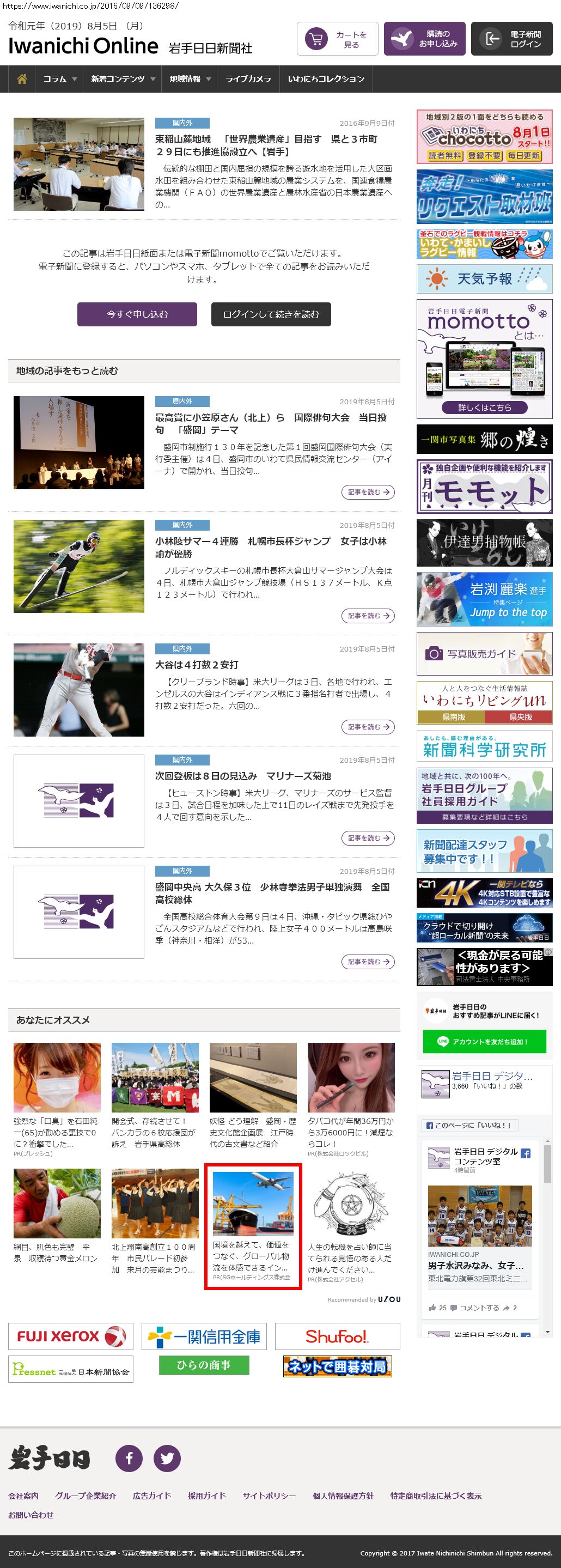The image size is (561, 1568).
Task: Open 電子新聞ログイン
Action: 512,39
